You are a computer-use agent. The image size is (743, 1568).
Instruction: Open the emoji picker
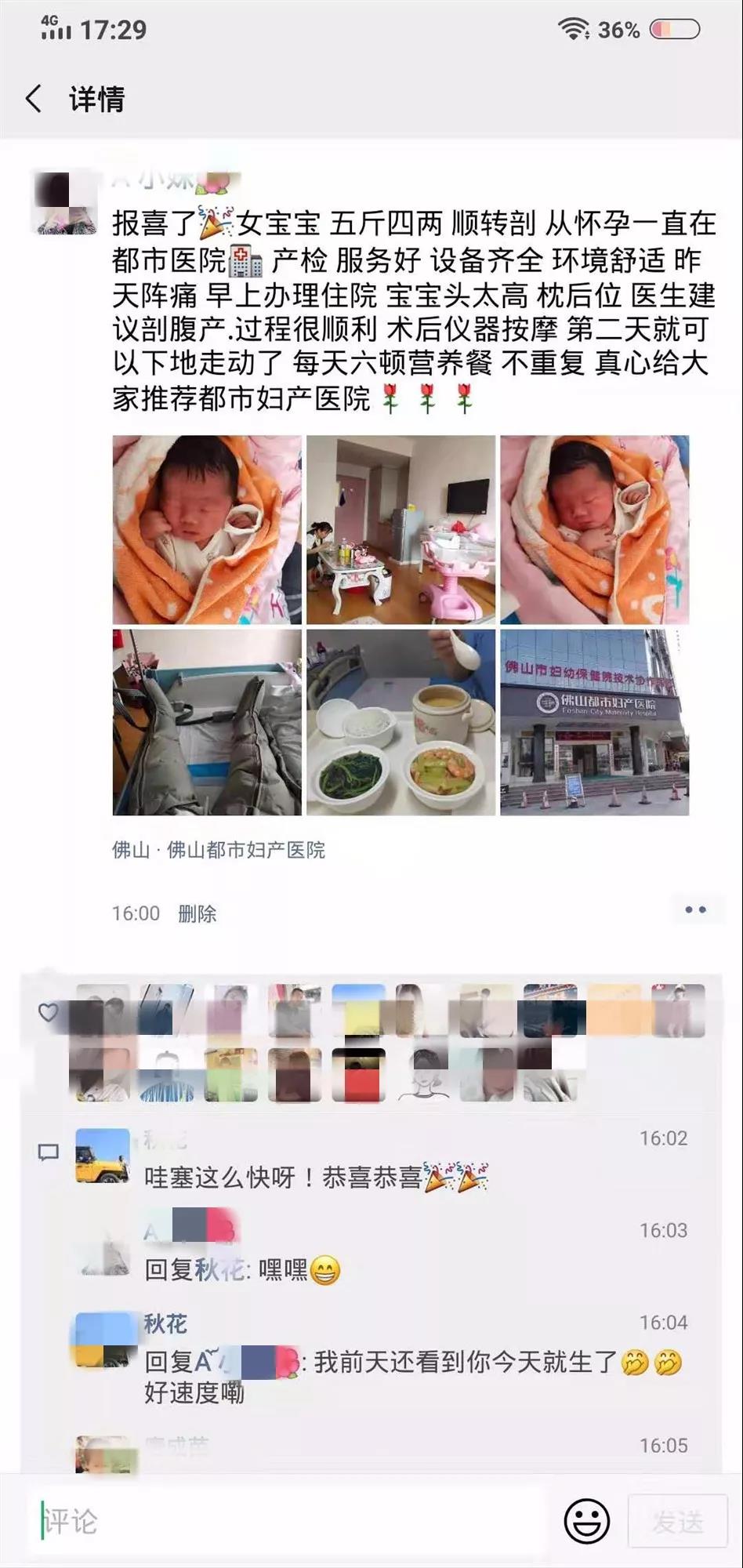586,1522
